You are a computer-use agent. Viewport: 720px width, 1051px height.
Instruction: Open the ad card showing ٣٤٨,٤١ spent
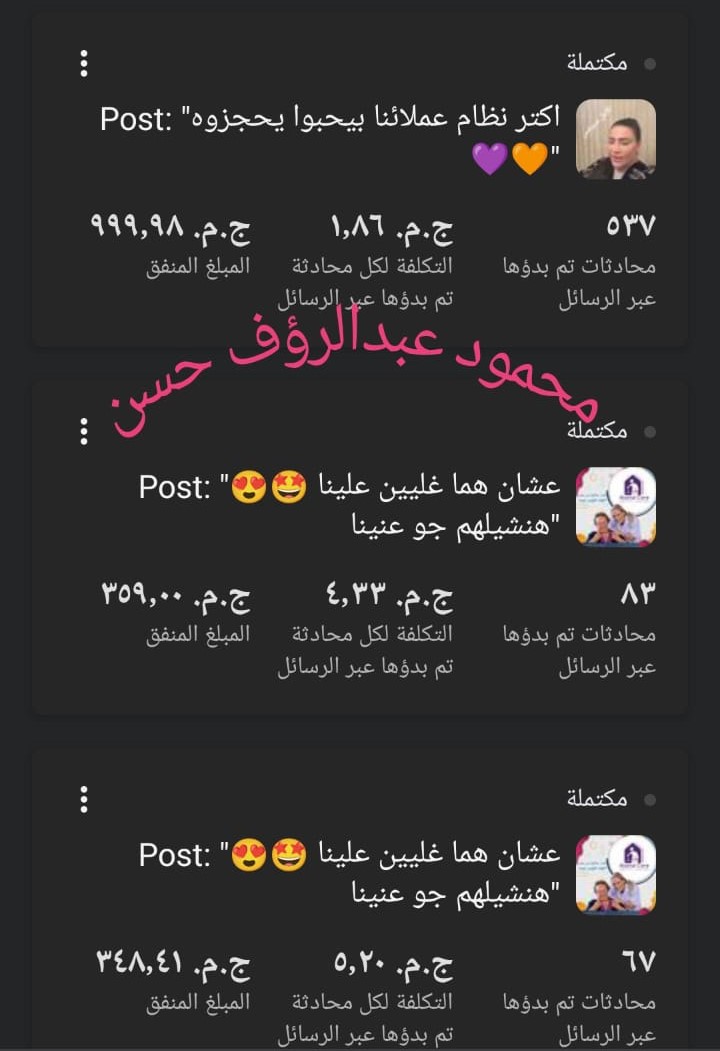tap(360, 872)
